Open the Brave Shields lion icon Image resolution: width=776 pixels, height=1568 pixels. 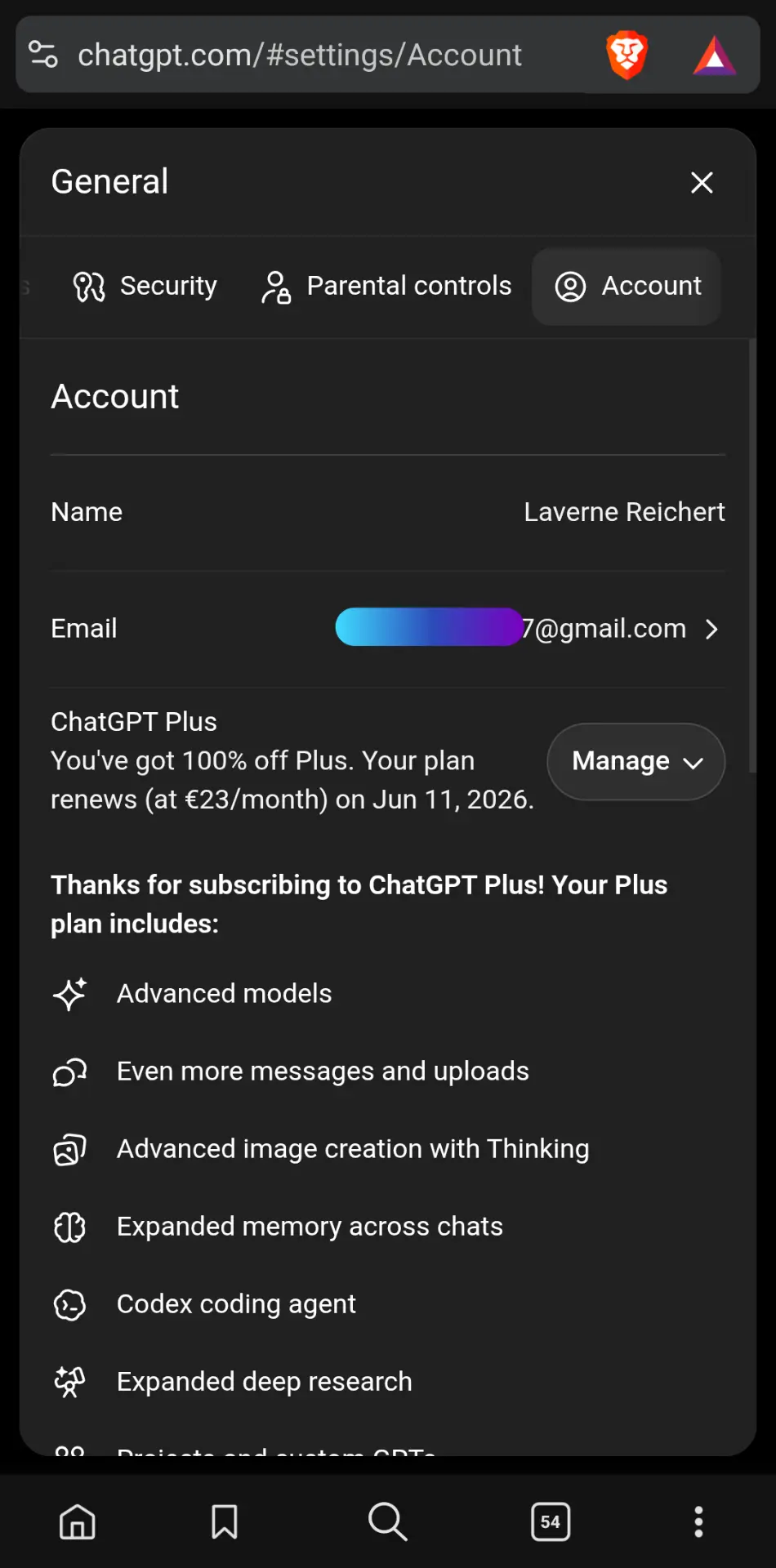[627, 55]
